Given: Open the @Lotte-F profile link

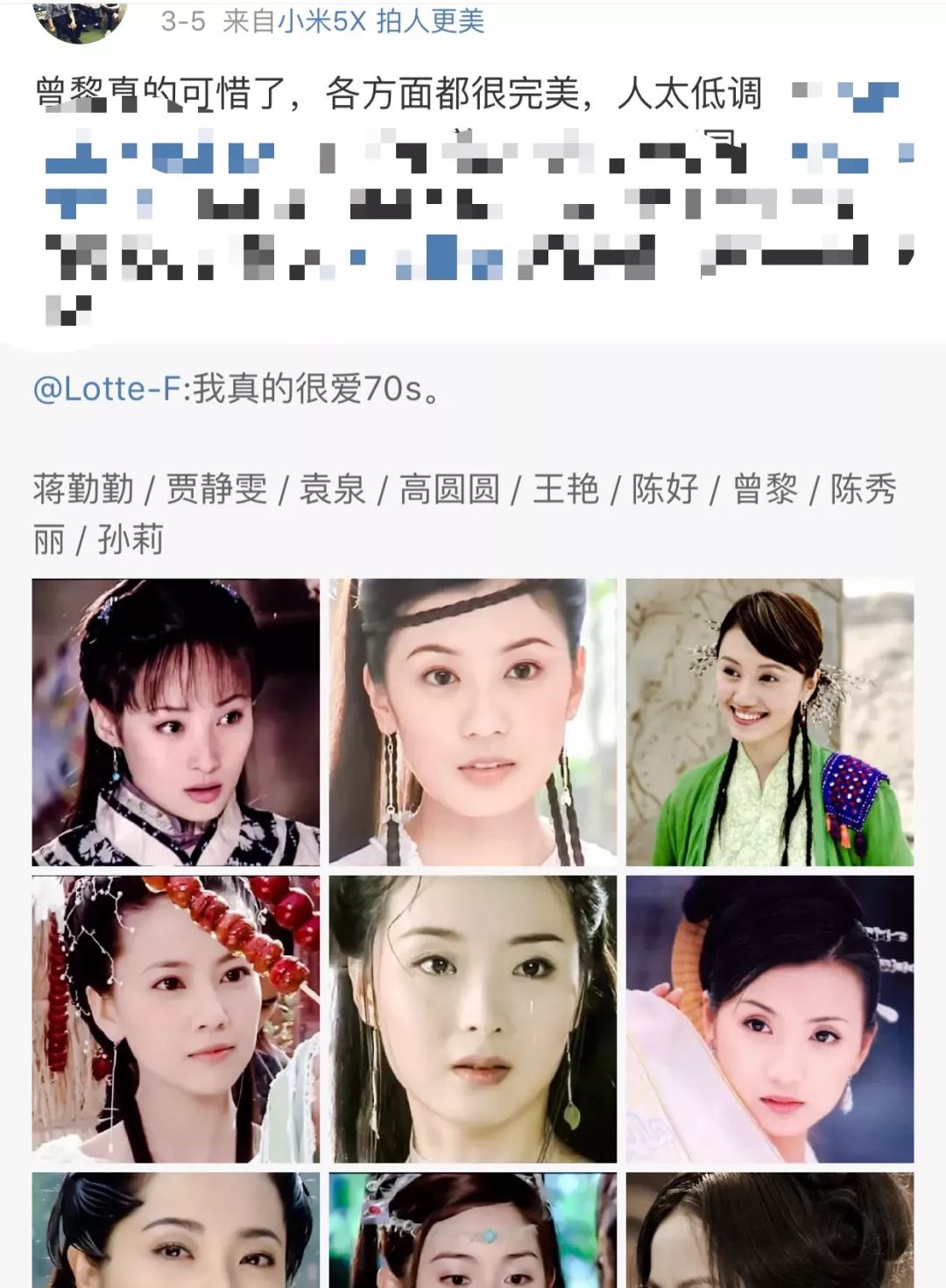Looking at the screenshot, I should tap(108, 388).
